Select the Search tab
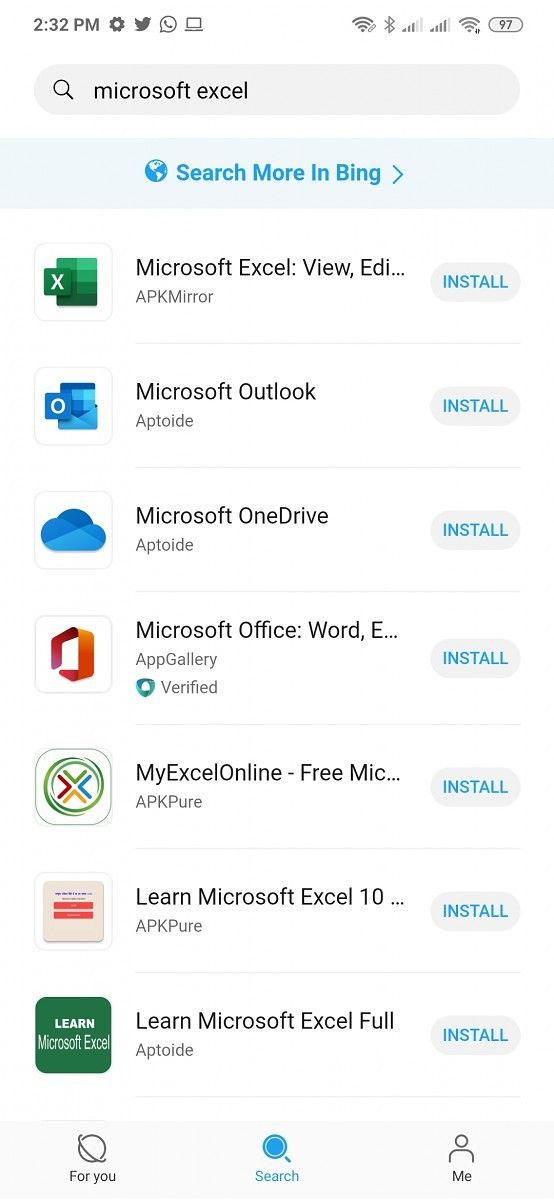The image size is (554, 1200). pos(277,1159)
